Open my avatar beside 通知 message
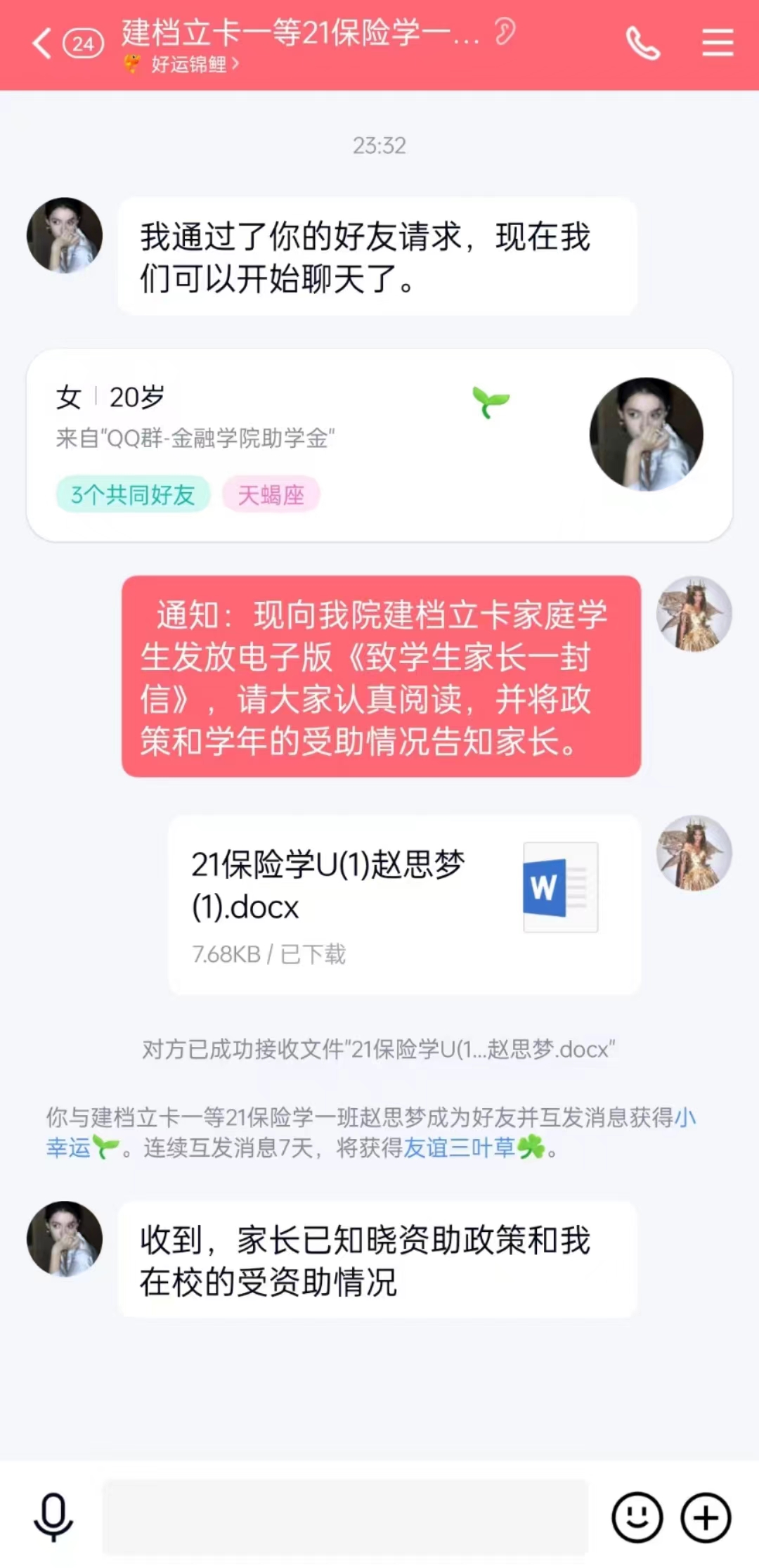This screenshot has height=1568, width=759. coord(694,615)
